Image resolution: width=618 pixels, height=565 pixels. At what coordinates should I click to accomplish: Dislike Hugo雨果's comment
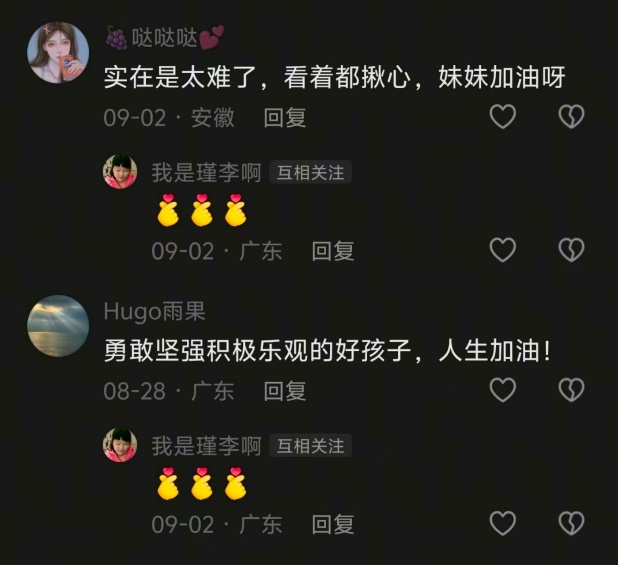pyautogui.click(x=570, y=390)
